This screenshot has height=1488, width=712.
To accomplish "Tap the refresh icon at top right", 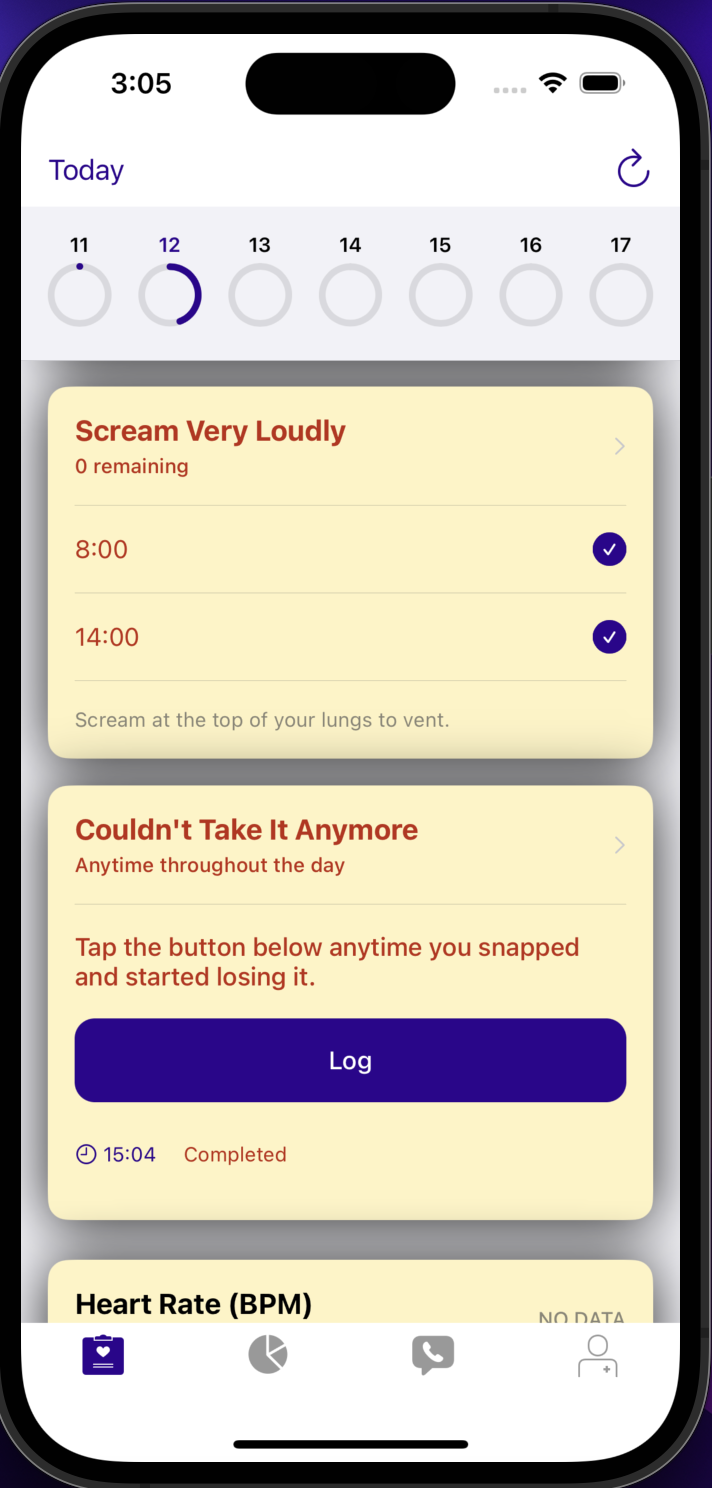I will pos(633,169).
